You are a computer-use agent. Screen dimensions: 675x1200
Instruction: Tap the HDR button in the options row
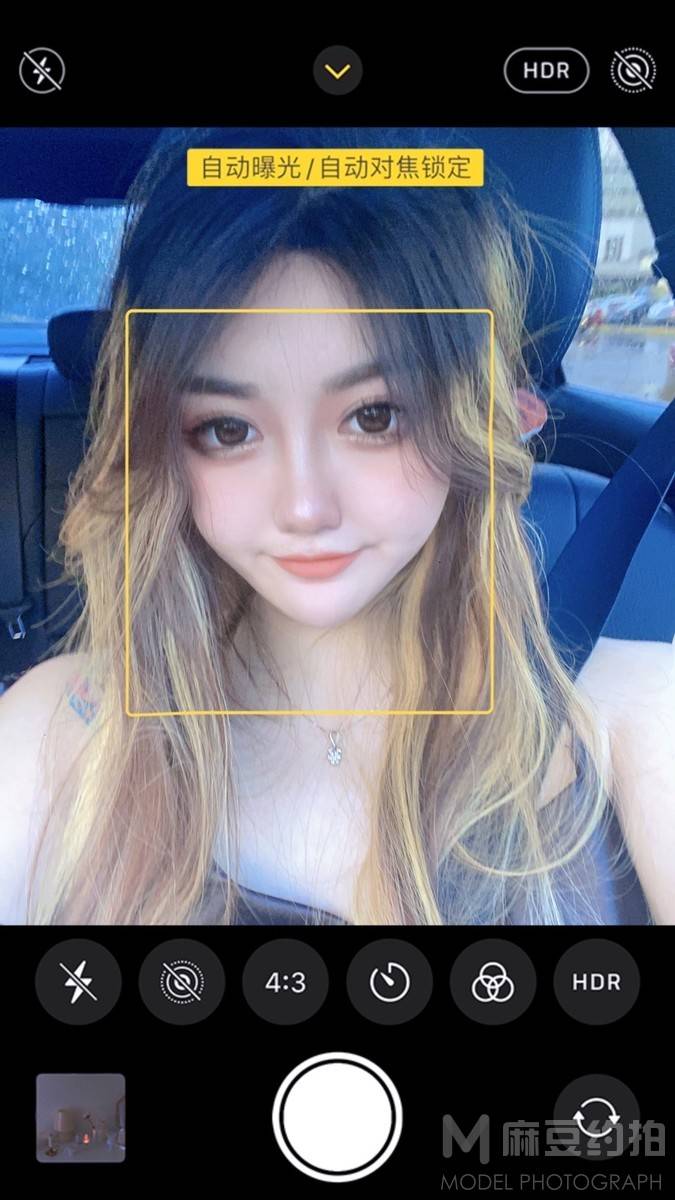(x=596, y=983)
